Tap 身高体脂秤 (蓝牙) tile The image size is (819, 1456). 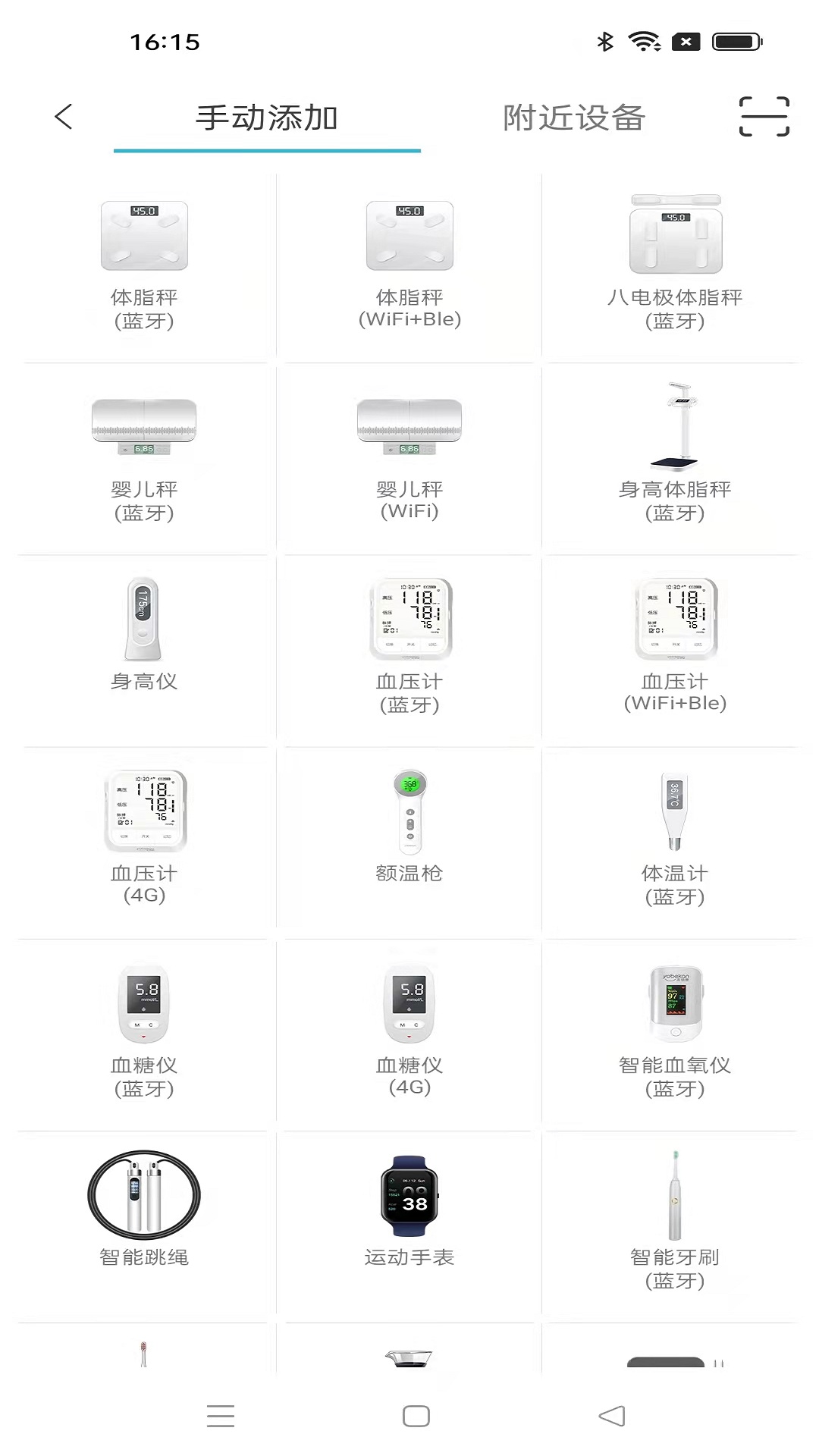[x=675, y=459]
